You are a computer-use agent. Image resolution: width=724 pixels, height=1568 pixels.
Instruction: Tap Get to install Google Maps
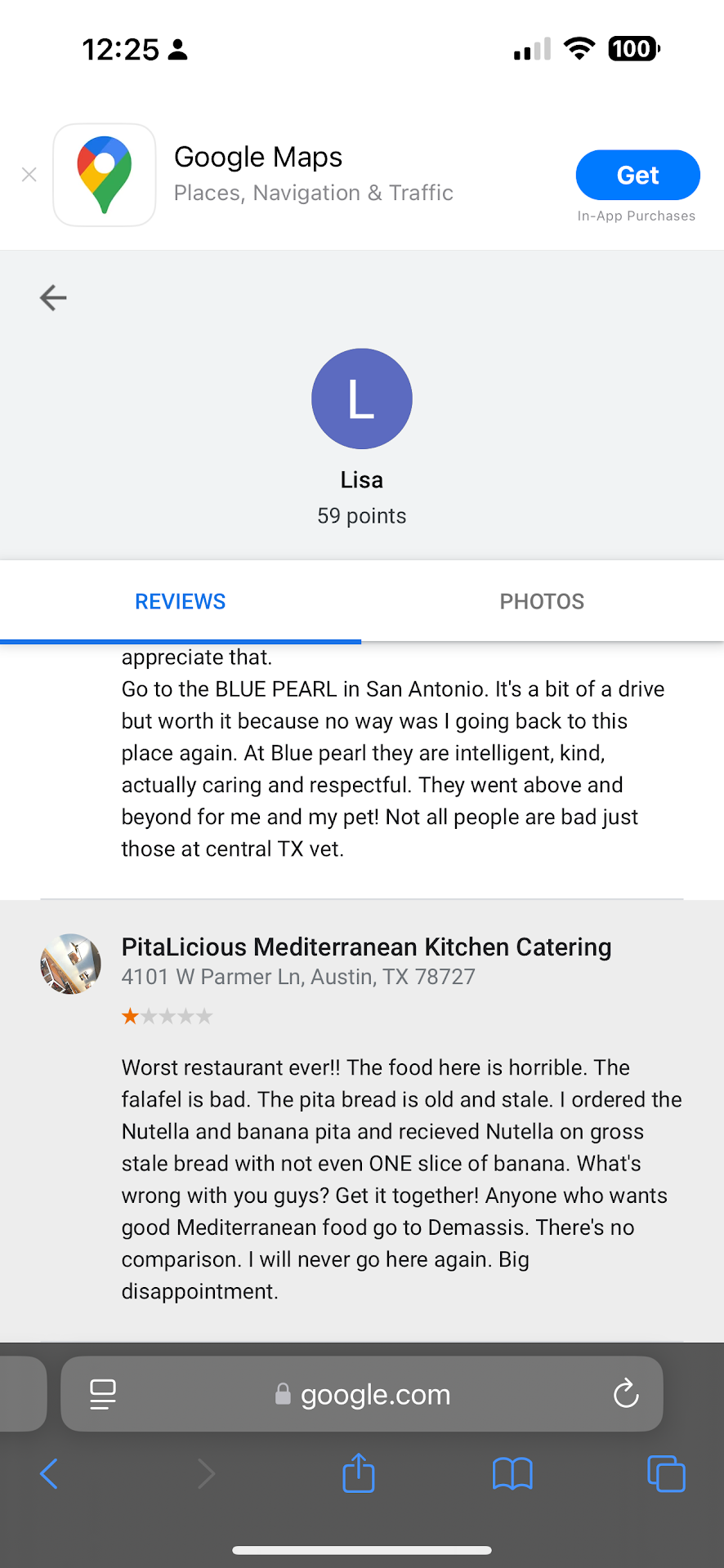[x=637, y=175]
